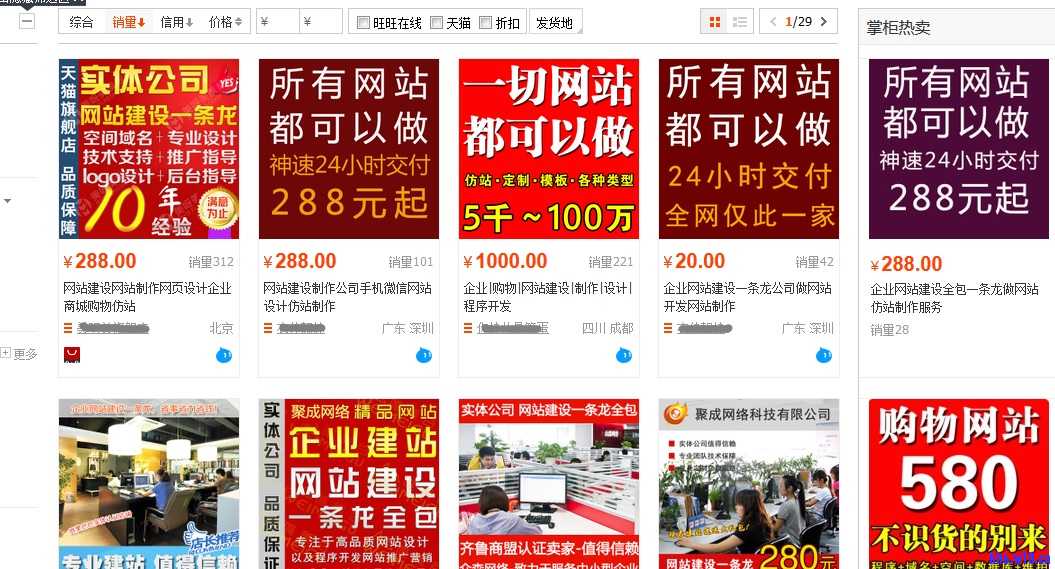Sort results by 价格
1055x569 pixels.
[x=225, y=22]
